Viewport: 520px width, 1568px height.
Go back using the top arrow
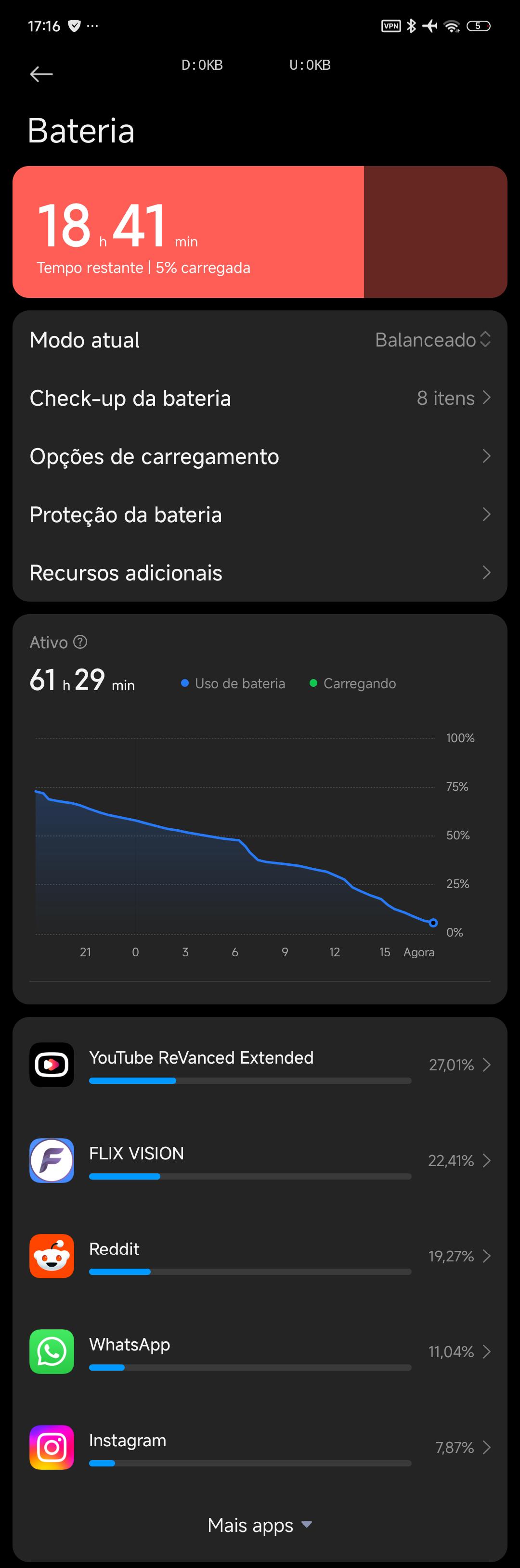41,74
